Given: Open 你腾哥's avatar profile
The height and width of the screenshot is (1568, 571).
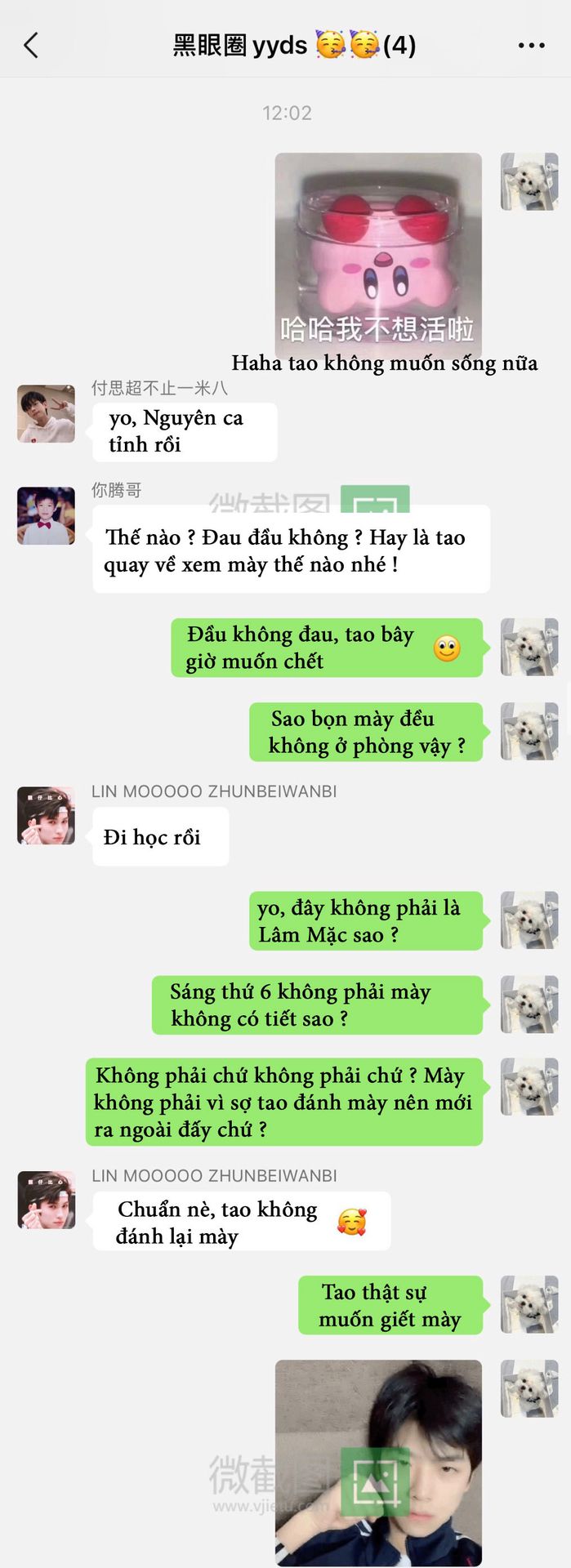Looking at the screenshot, I should click(x=46, y=516).
